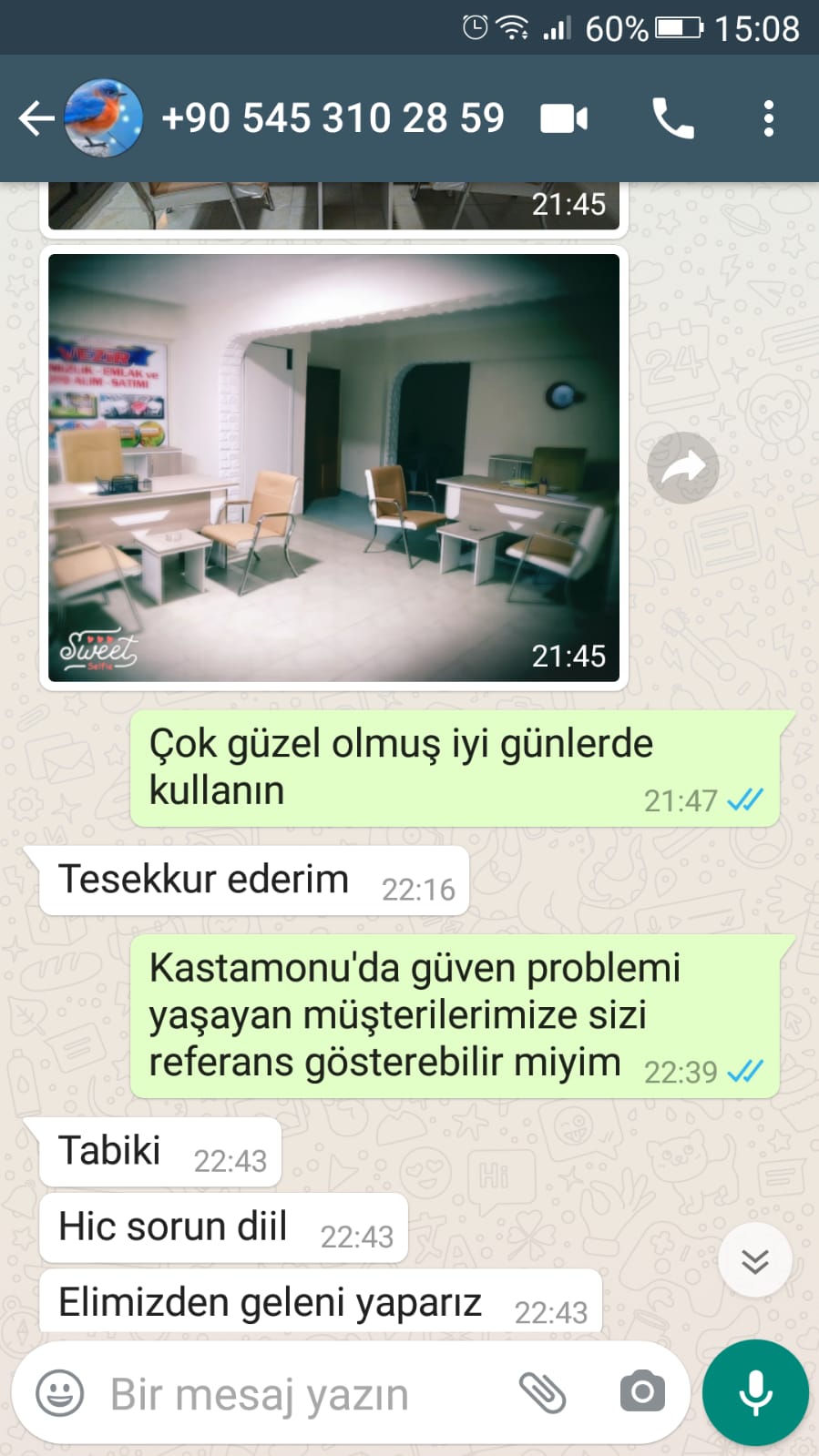Go back to the chat list
Image resolution: width=819 pixels, height=1456 pixels.
point(36,118)
